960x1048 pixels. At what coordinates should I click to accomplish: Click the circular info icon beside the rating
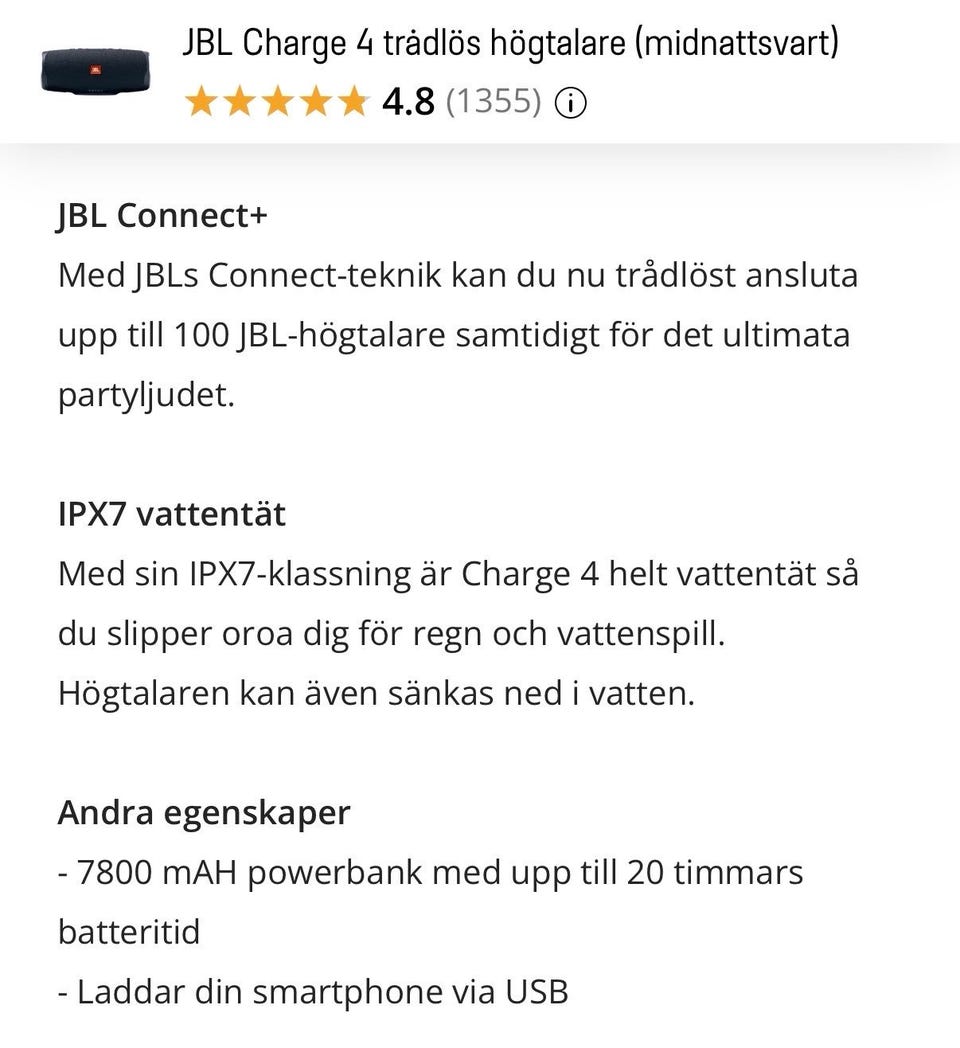tap(570, 102)
